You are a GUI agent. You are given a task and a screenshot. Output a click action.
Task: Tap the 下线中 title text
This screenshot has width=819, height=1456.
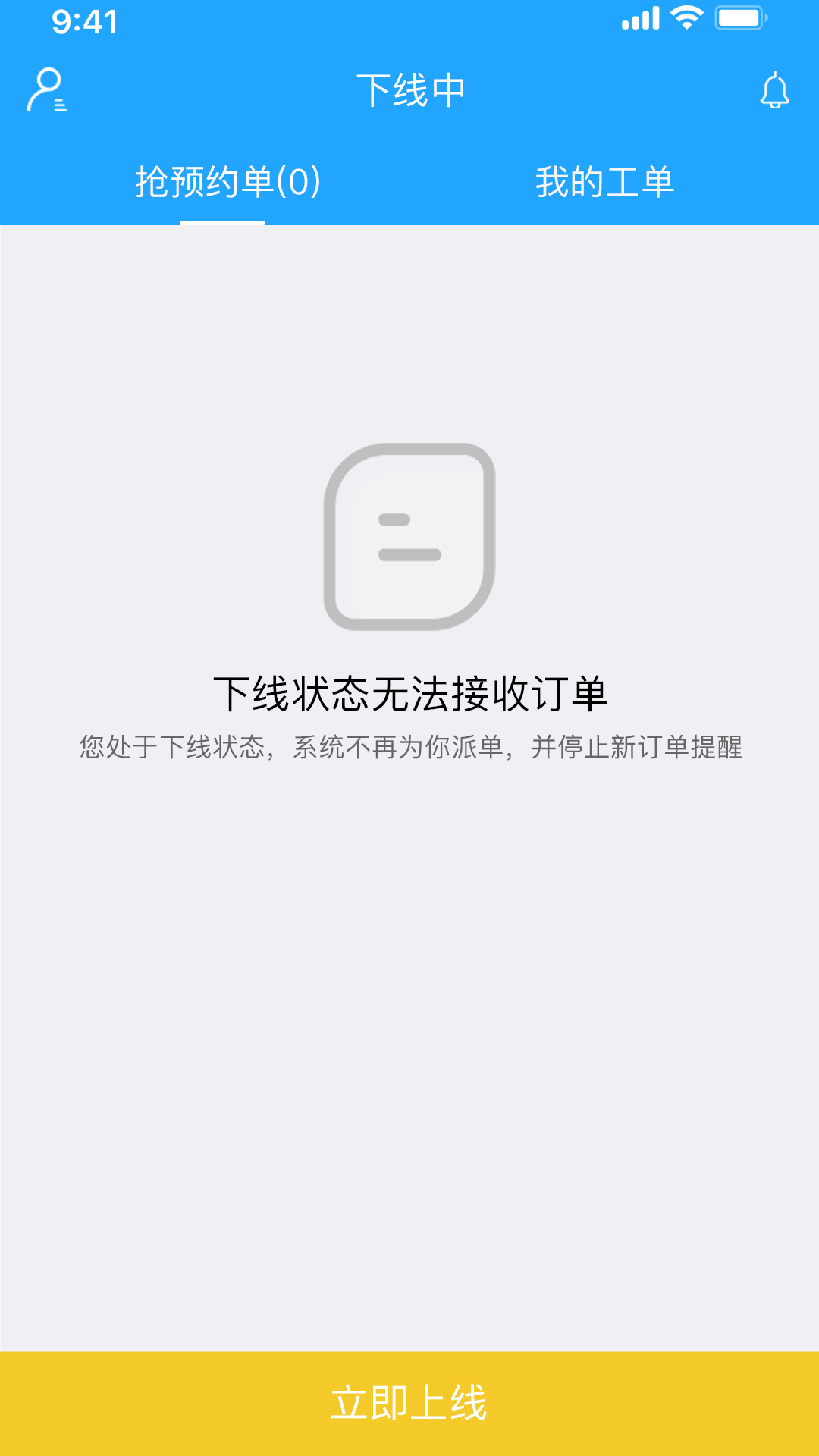409,89
